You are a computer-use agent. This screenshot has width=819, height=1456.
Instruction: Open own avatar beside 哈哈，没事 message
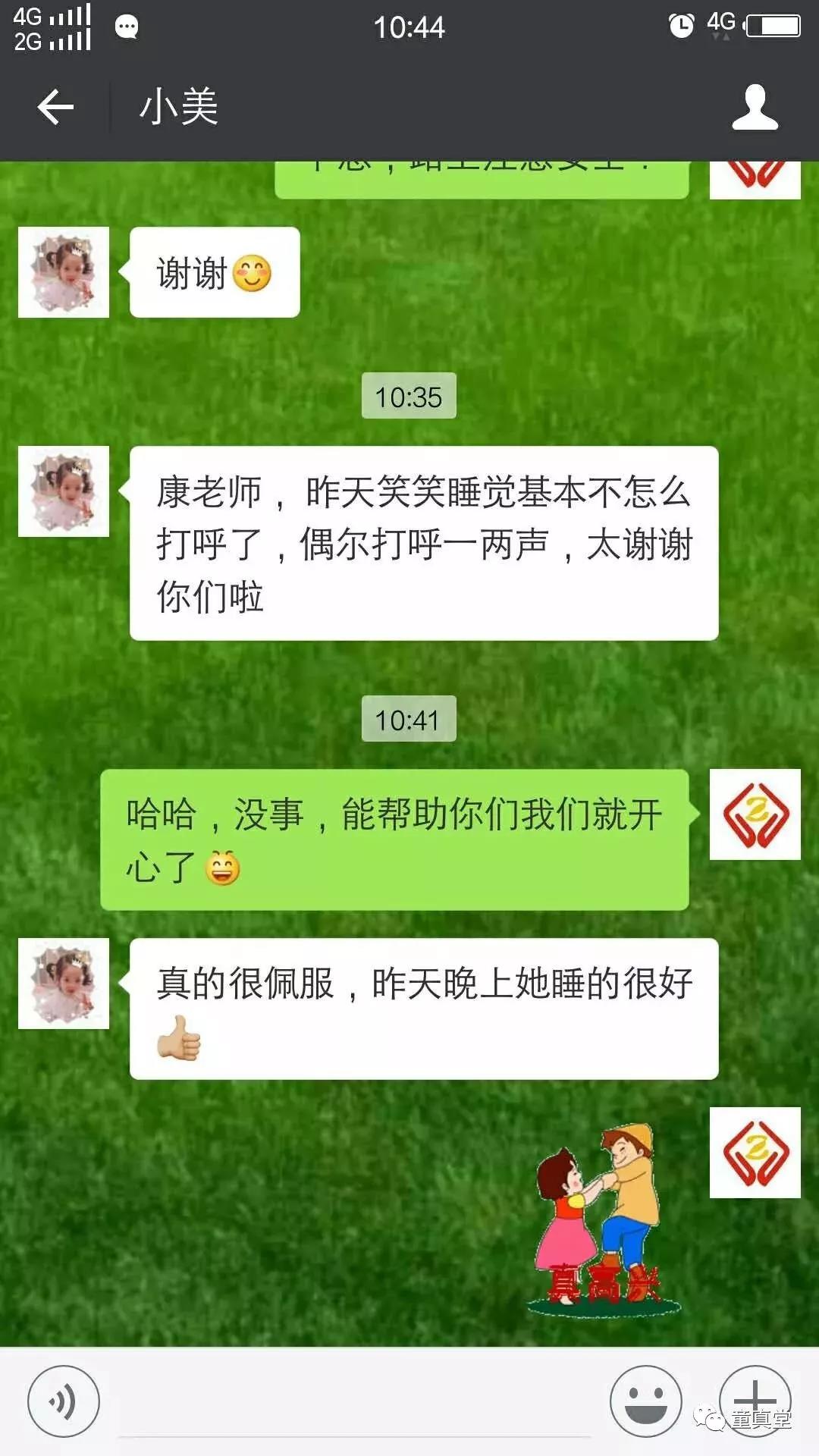[x=755, y=814]
